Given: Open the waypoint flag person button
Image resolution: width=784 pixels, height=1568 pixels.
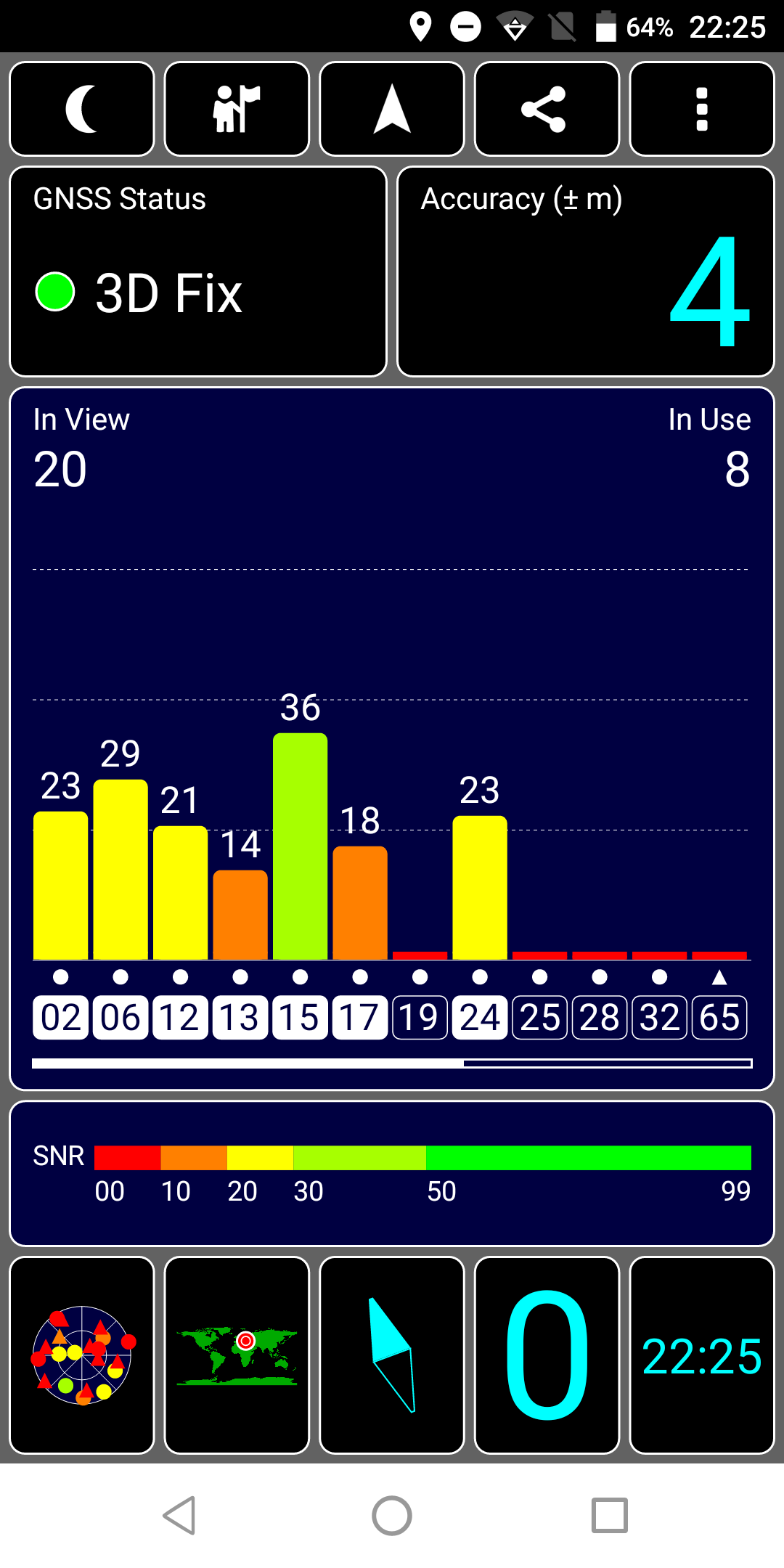Looking at the screenshot, I should (237, 109).
